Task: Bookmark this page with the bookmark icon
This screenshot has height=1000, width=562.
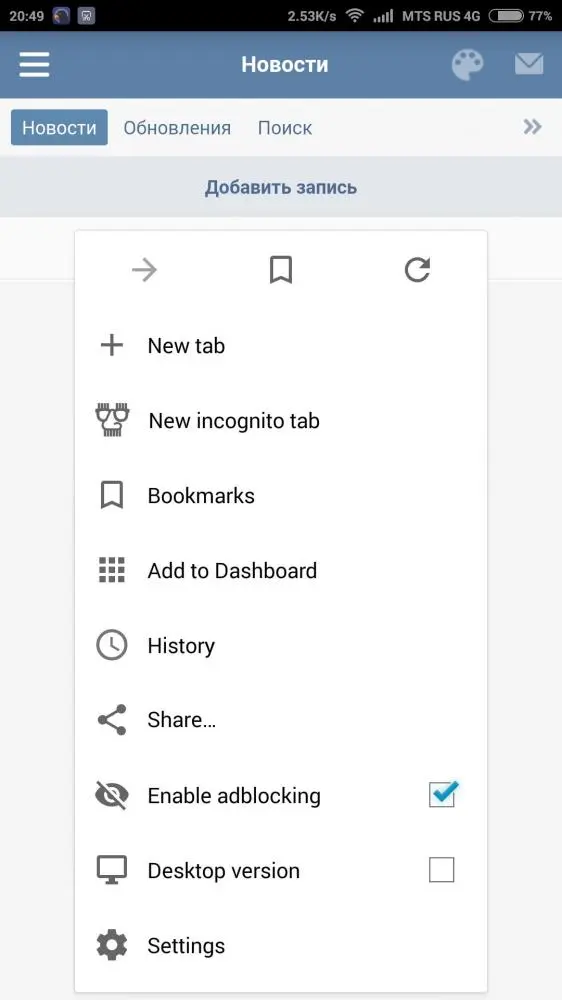Action: (x=281, y=270)
